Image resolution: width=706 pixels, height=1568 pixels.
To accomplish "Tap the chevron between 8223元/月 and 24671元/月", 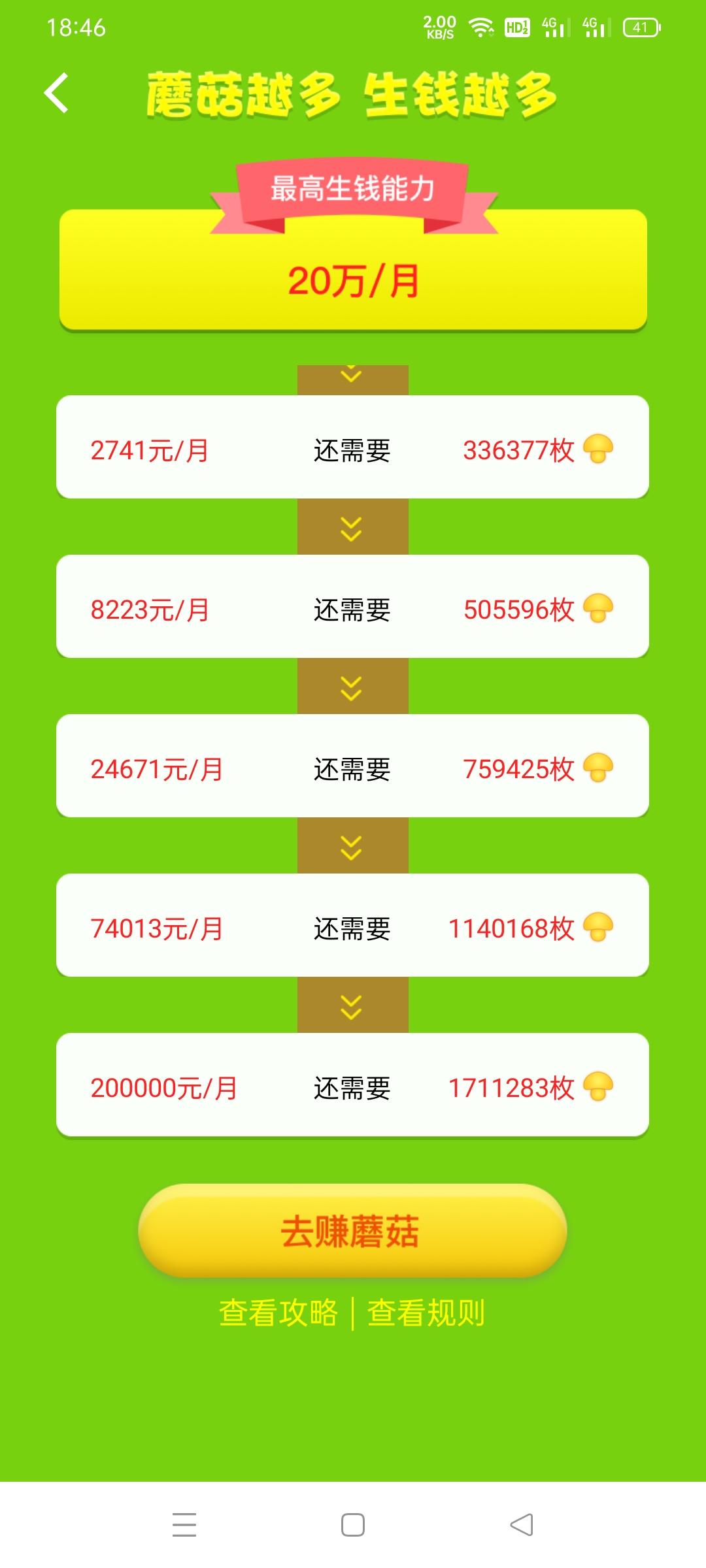I will 352,689.
